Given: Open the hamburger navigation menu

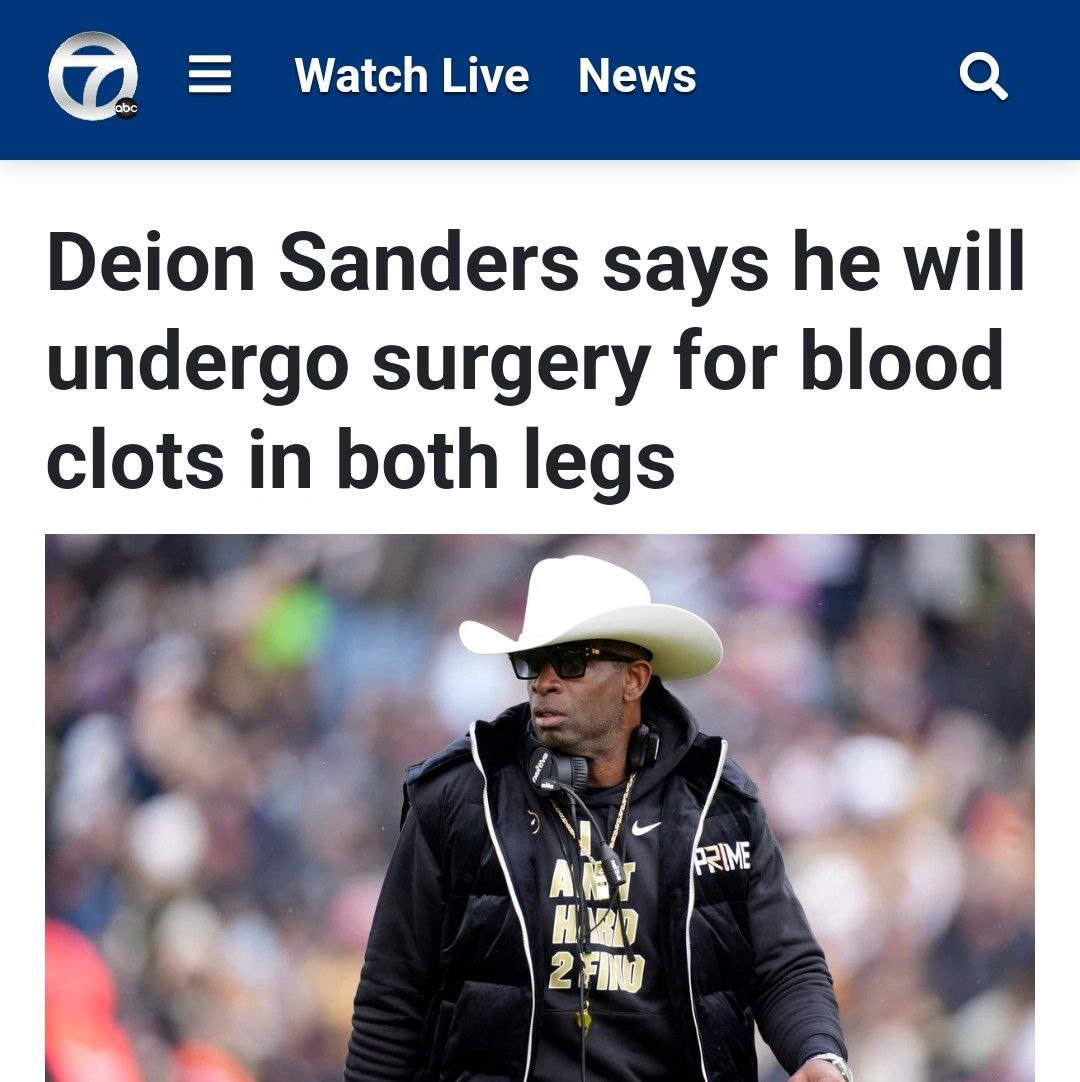Looking at the screenshot, I should pyautogui.click(x=210, y=76).
